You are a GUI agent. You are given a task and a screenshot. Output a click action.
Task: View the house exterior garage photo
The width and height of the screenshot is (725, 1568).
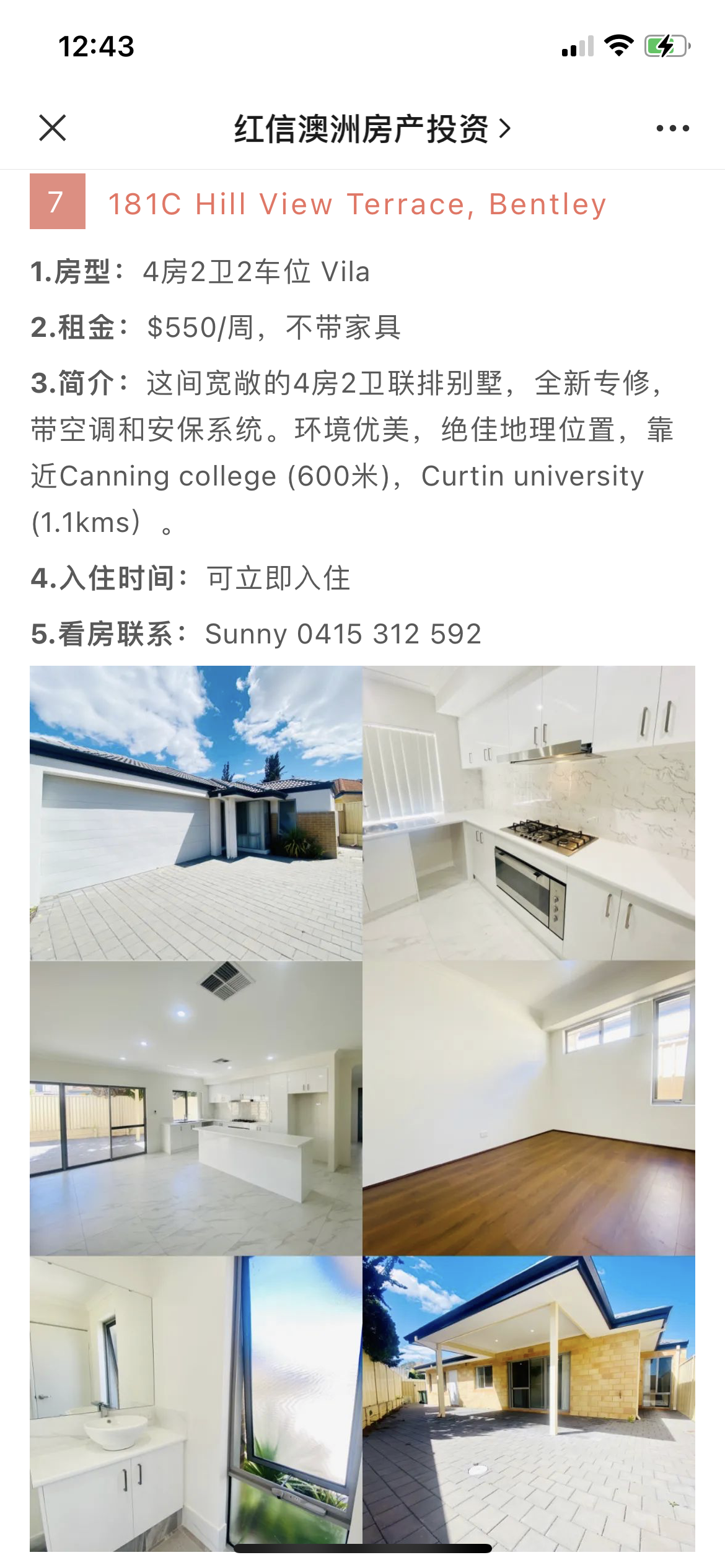point(196,812)
